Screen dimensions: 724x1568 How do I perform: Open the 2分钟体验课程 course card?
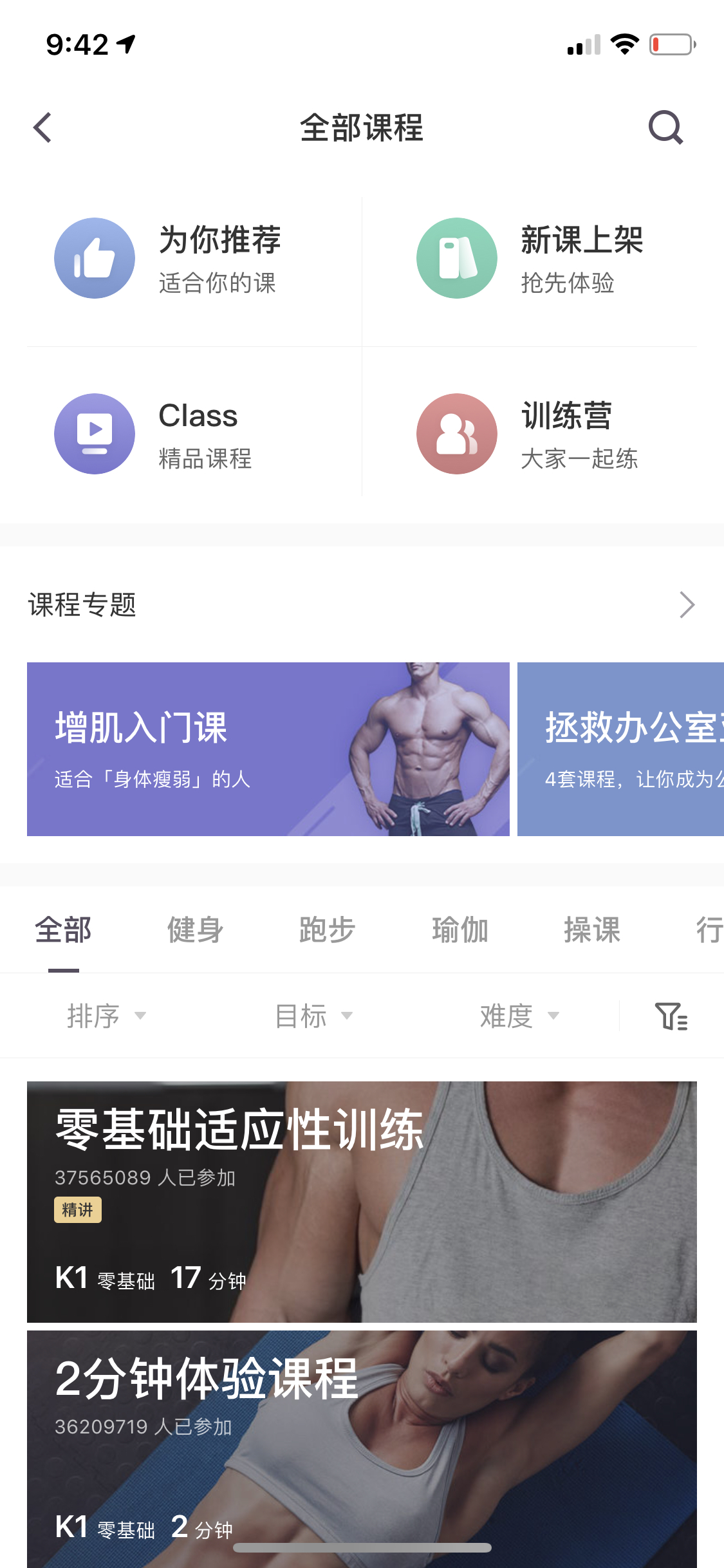click(x=362, y=1449)
